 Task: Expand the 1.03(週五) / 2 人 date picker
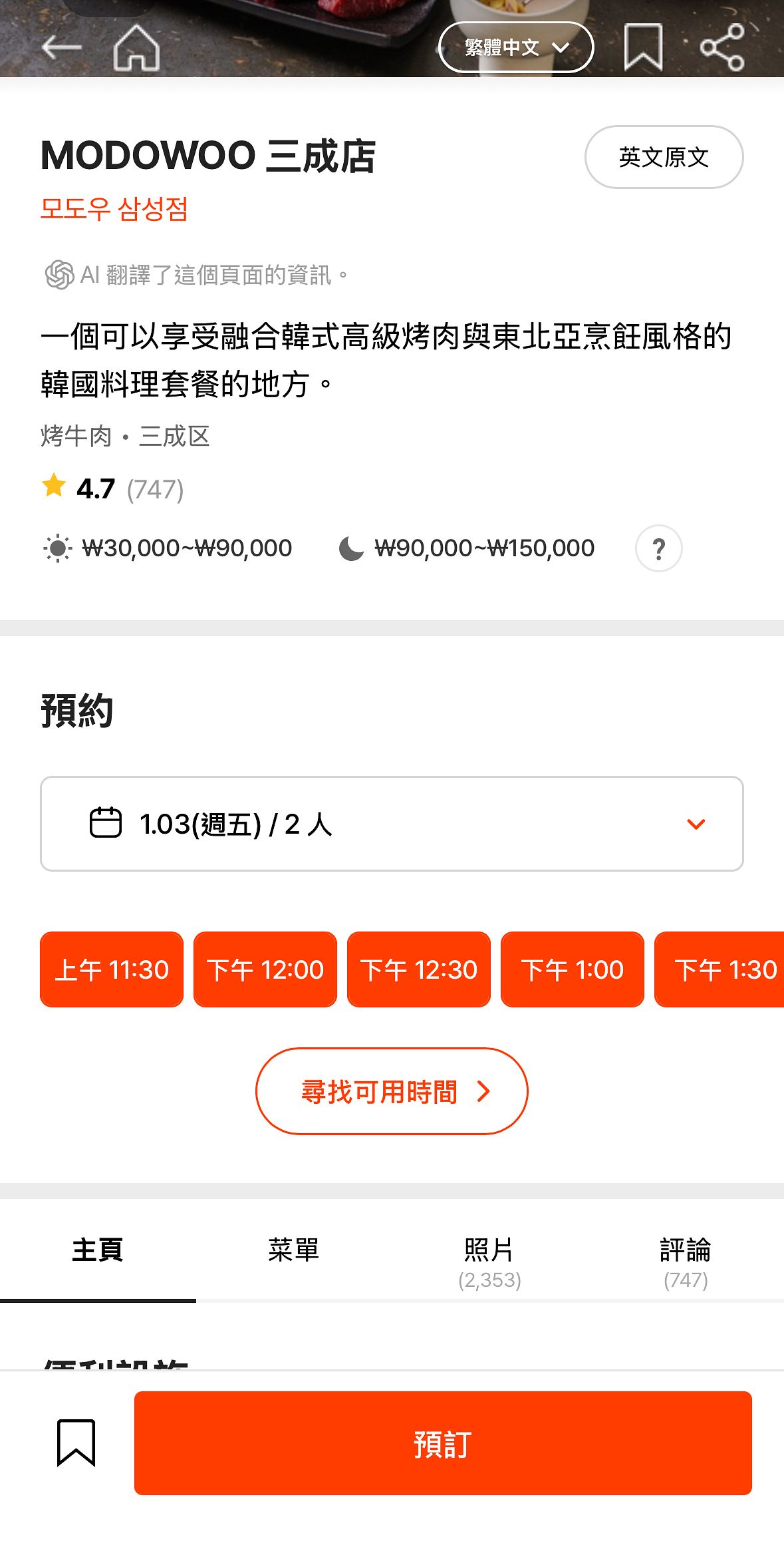[392, 824]
